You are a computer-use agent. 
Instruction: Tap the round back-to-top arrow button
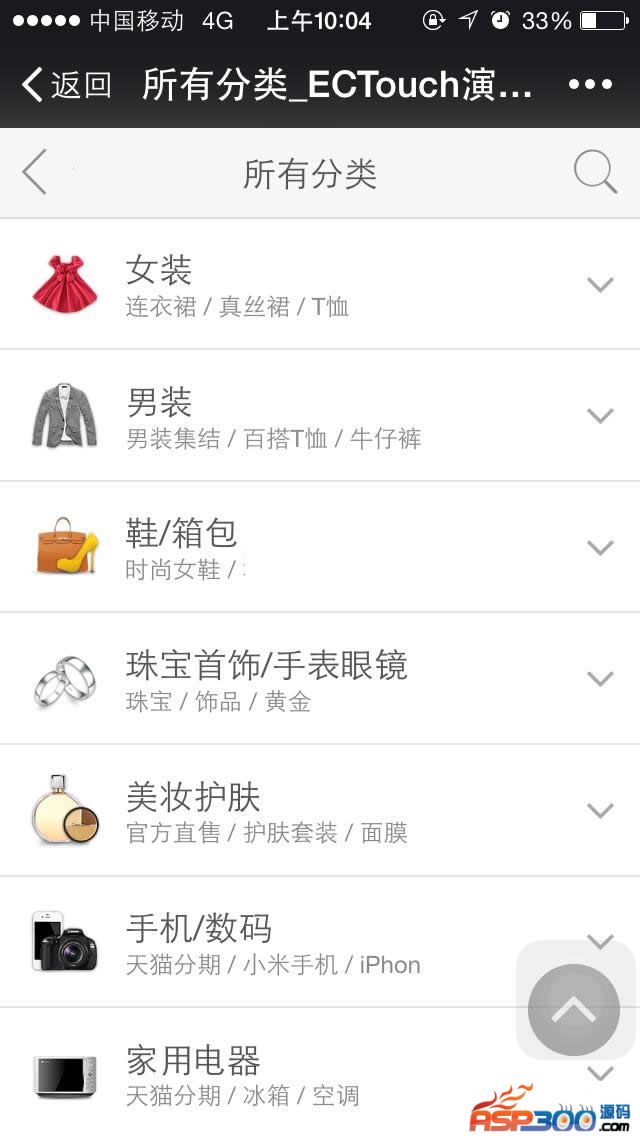[574, 1010]
